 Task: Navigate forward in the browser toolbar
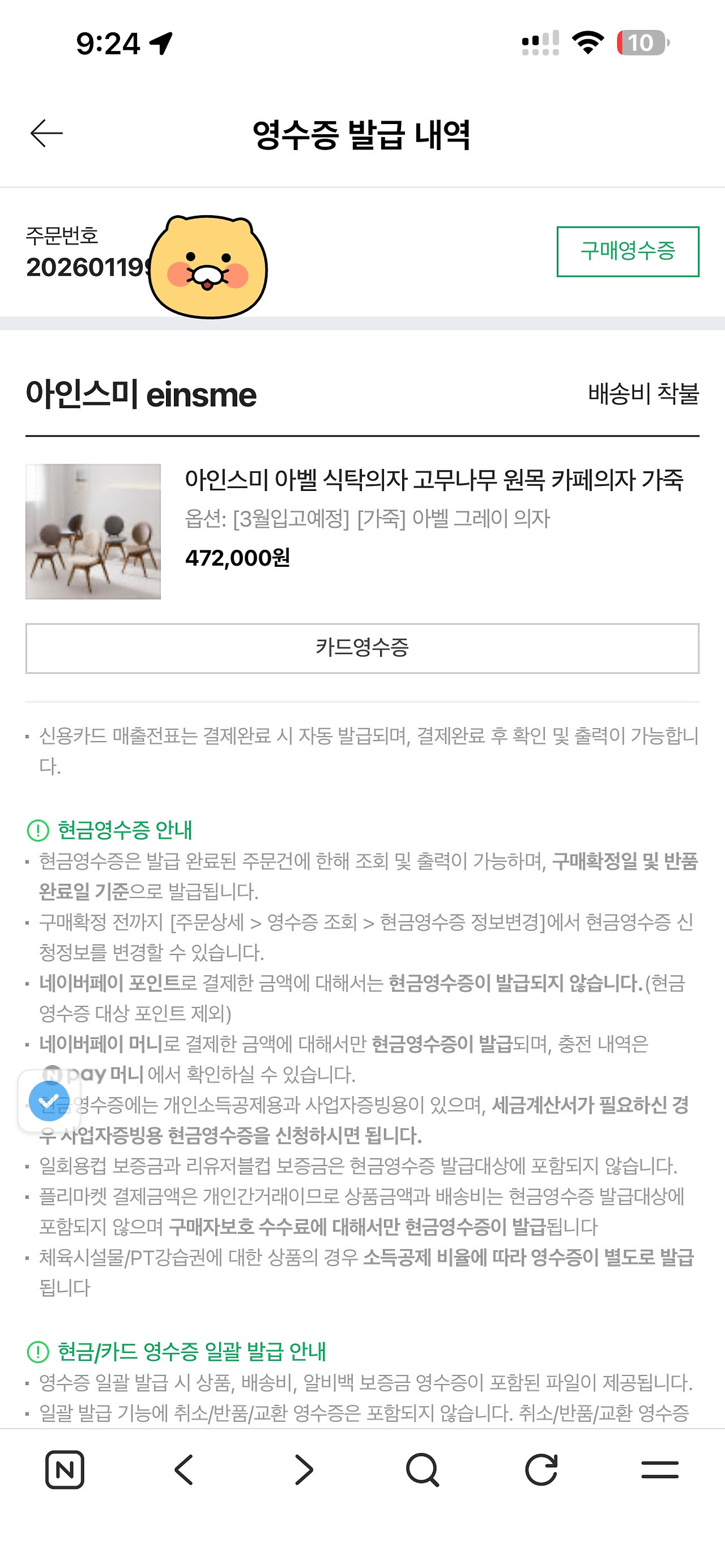click(x=303, y=1469)
